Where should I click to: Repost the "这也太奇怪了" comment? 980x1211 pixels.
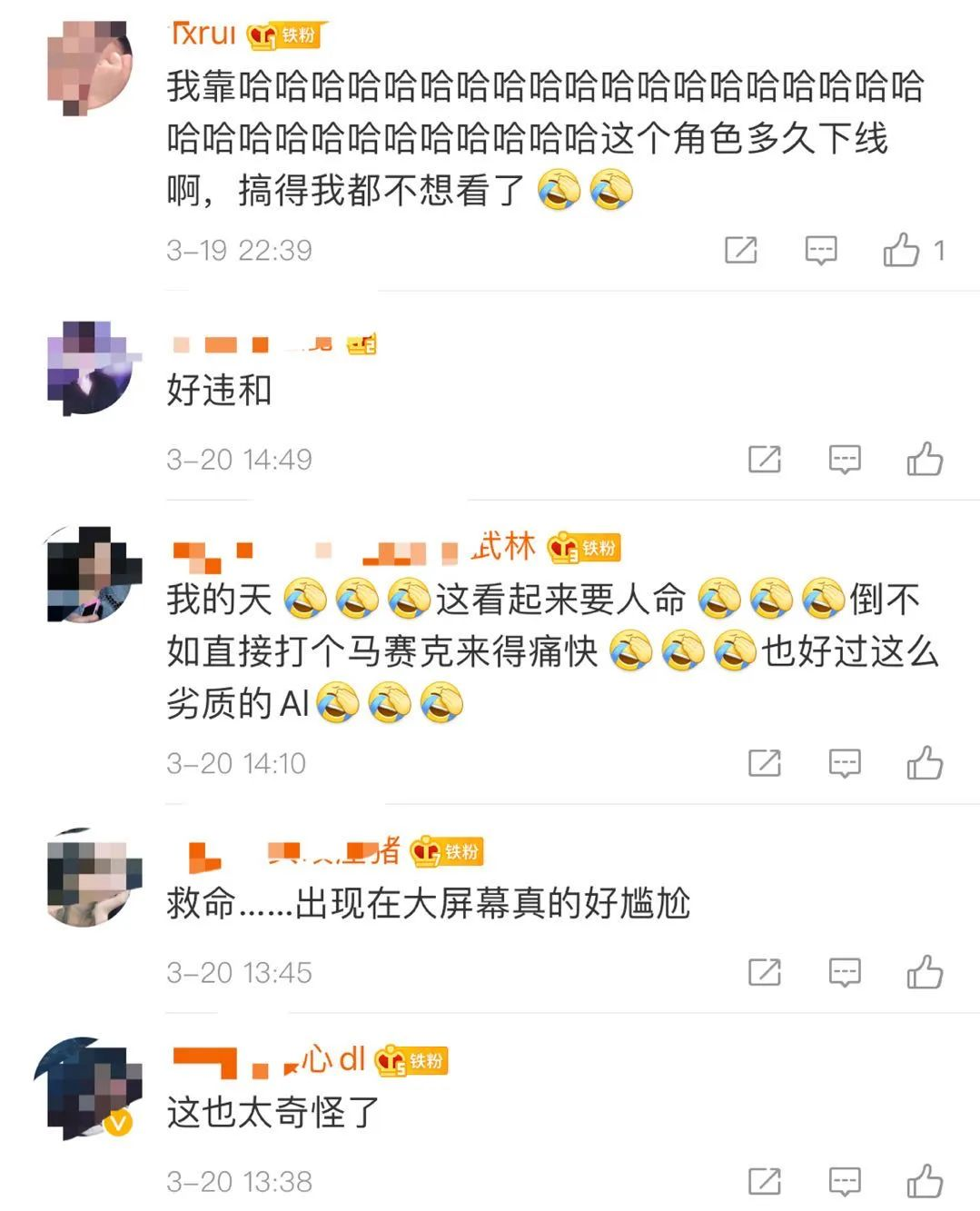click(765, 1182)
